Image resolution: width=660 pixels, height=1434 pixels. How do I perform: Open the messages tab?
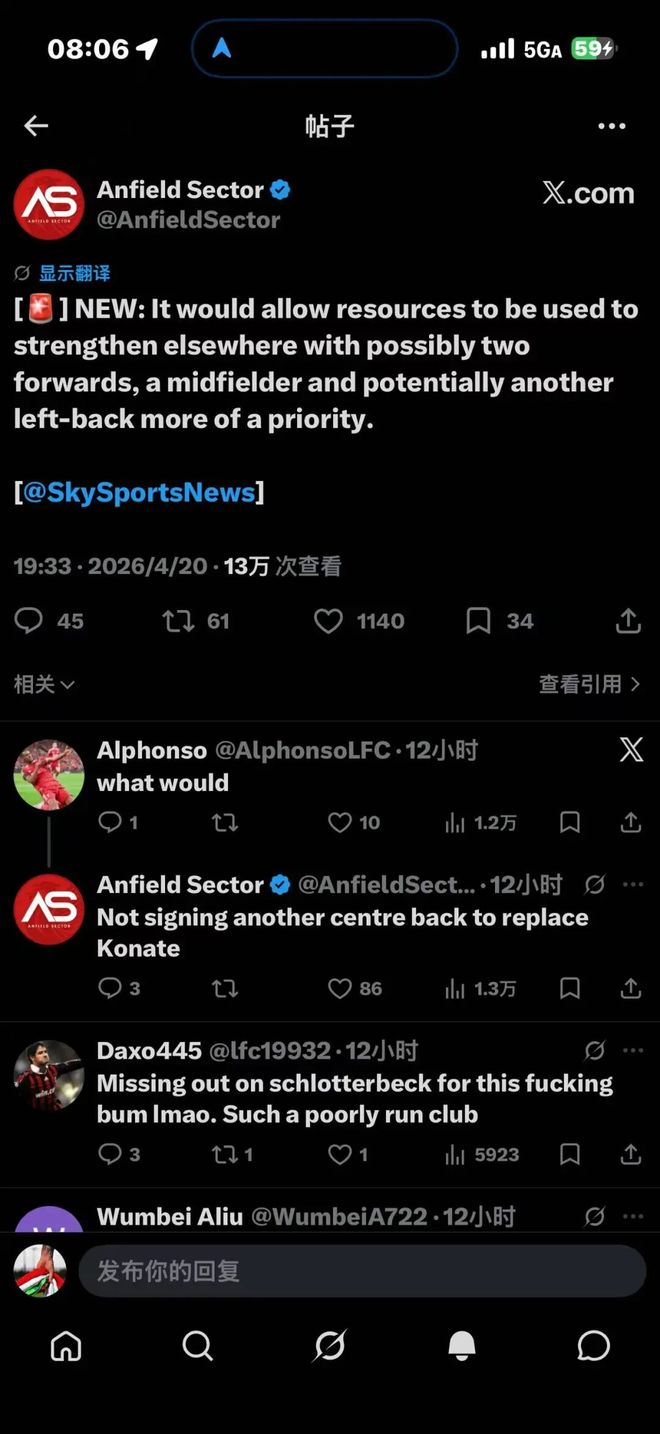[x=593, y=1346]
